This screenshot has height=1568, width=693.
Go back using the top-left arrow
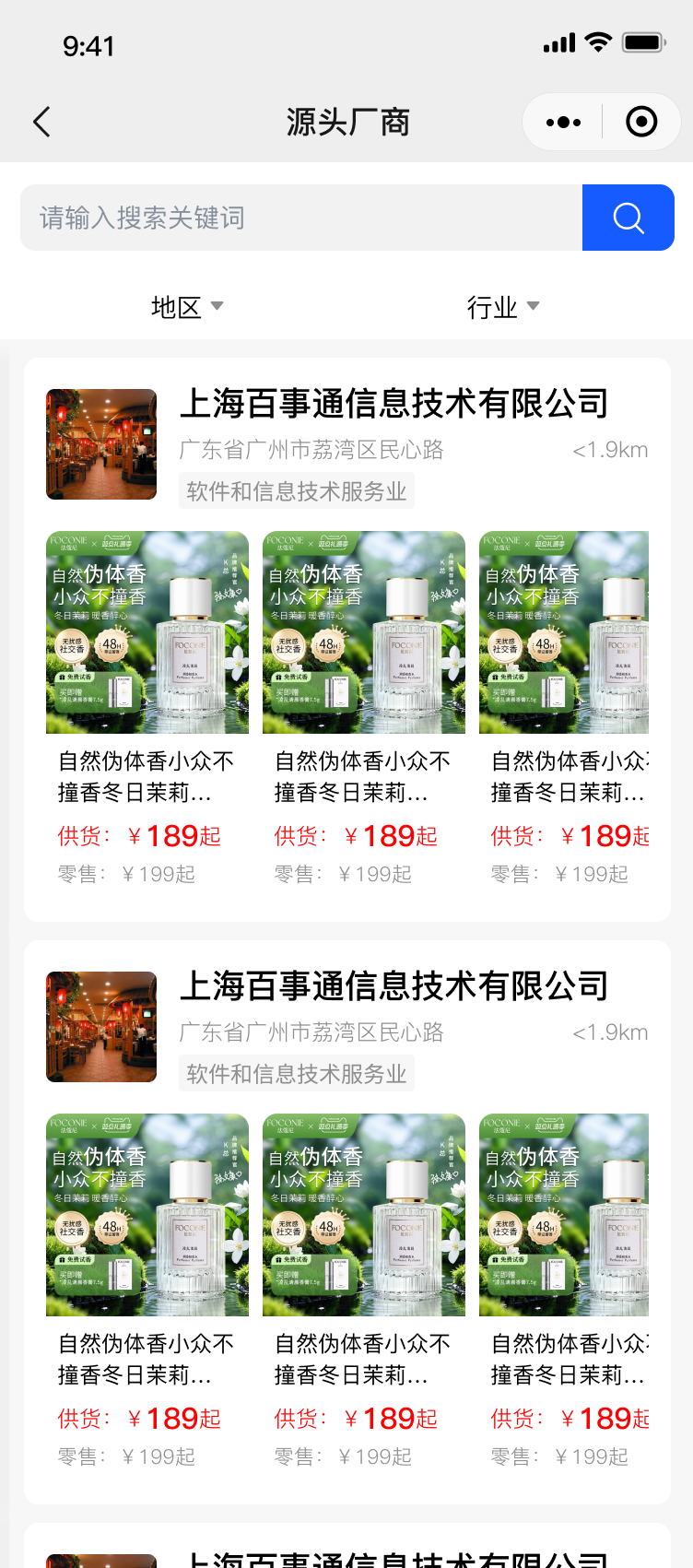41,122
